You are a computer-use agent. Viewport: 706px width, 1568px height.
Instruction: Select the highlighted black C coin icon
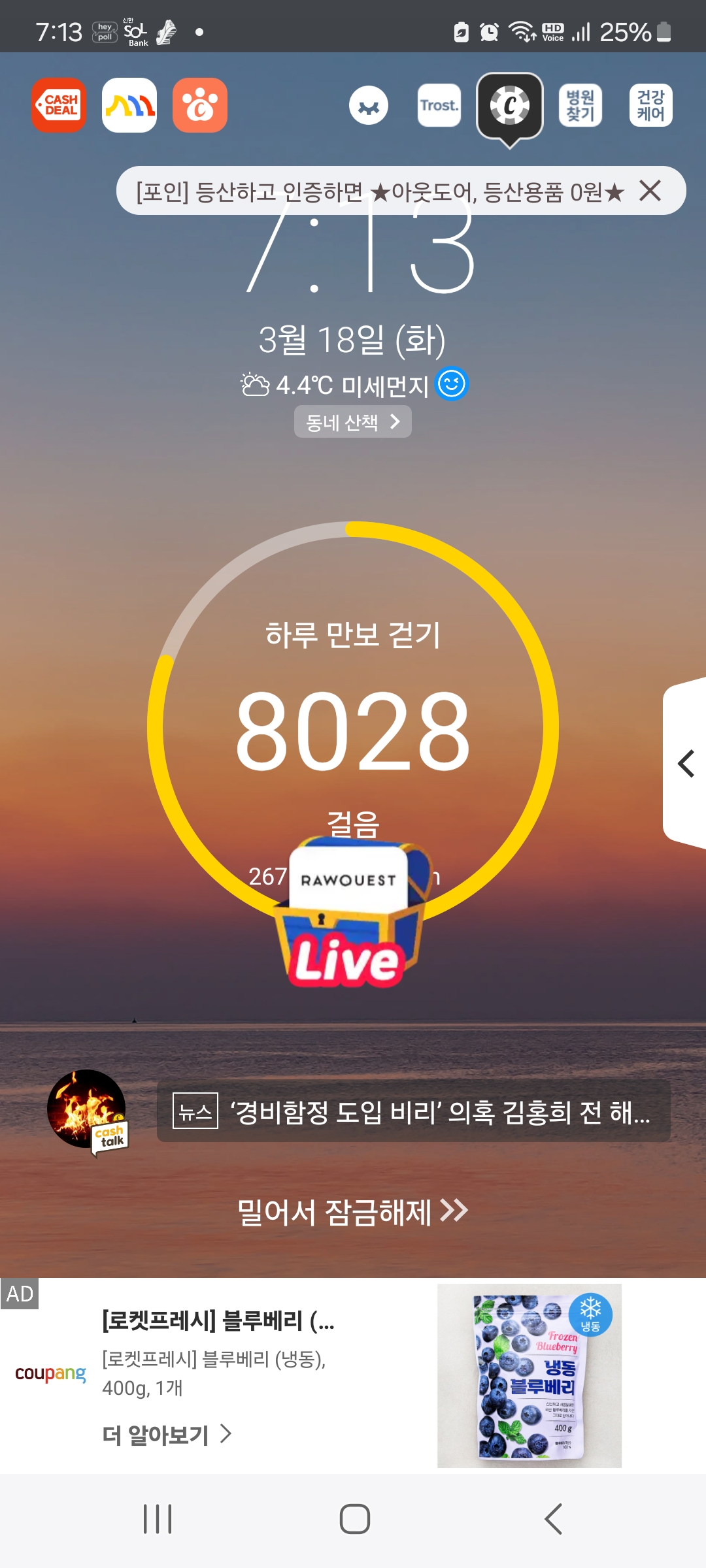[x=510, y=106]
